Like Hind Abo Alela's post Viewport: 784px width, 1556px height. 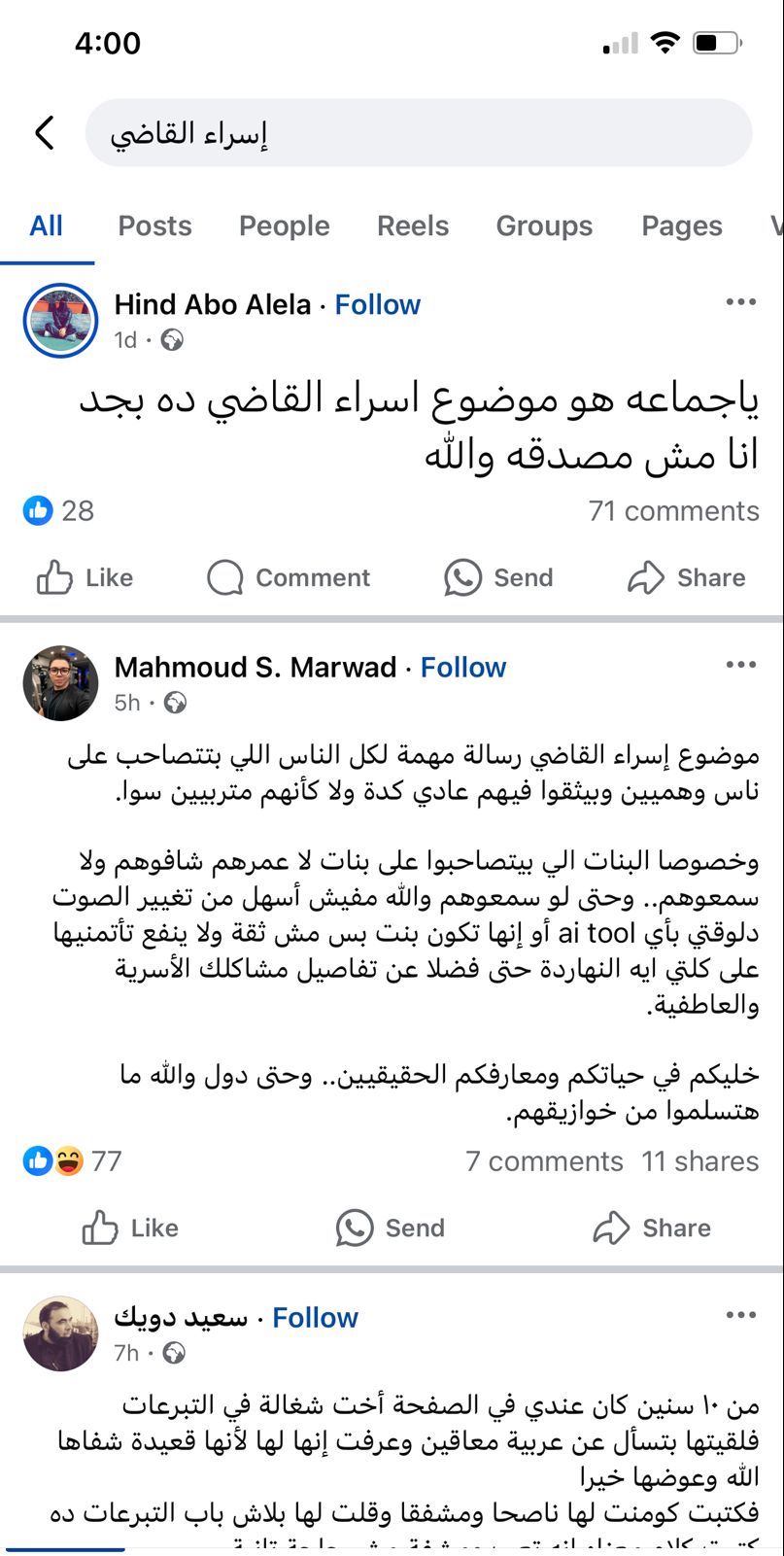[x=85, y=578]
